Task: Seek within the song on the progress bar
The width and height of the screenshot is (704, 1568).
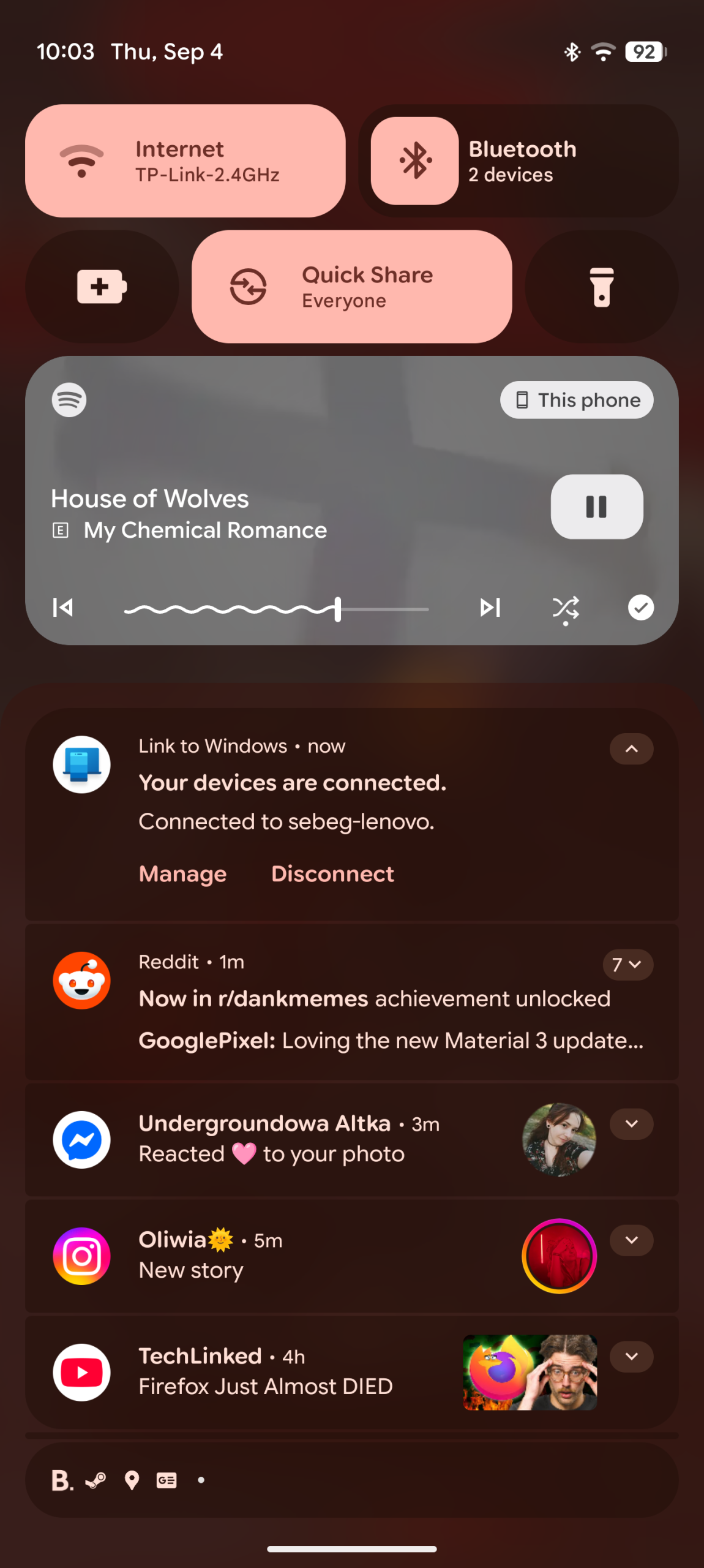Action: pos(275,609)
